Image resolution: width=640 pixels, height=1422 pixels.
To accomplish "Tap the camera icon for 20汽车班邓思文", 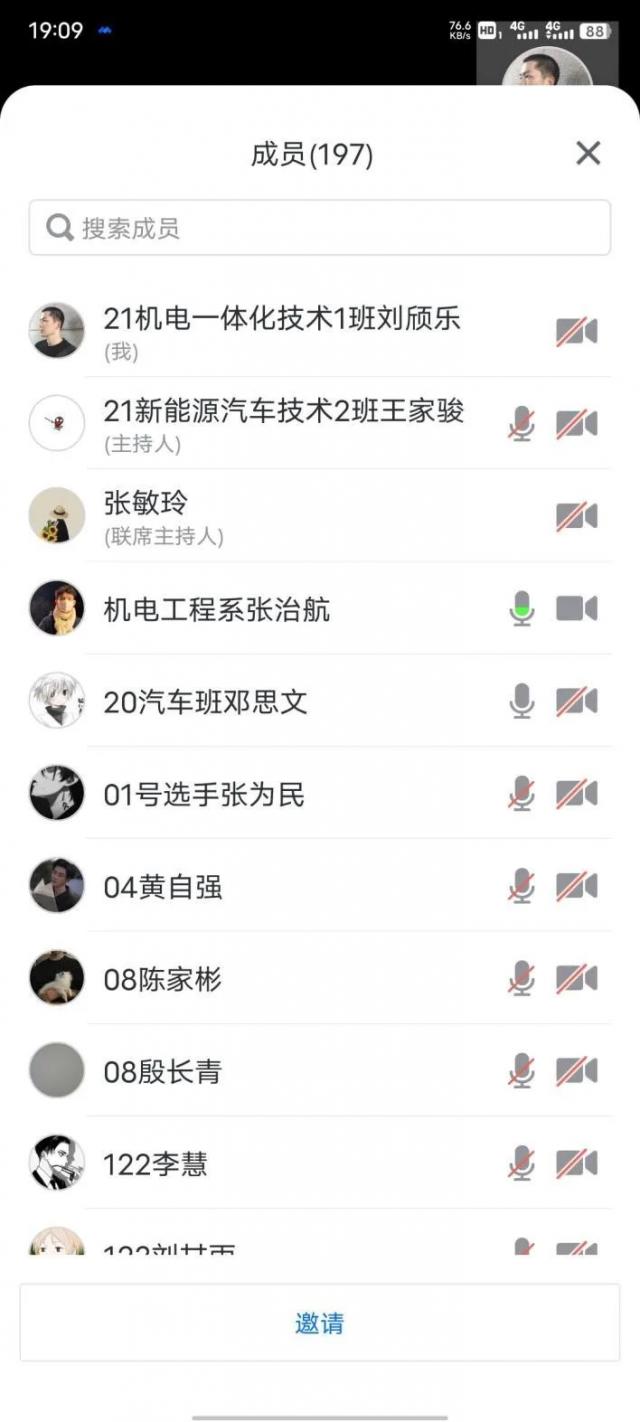I will (x=576, y=701).
